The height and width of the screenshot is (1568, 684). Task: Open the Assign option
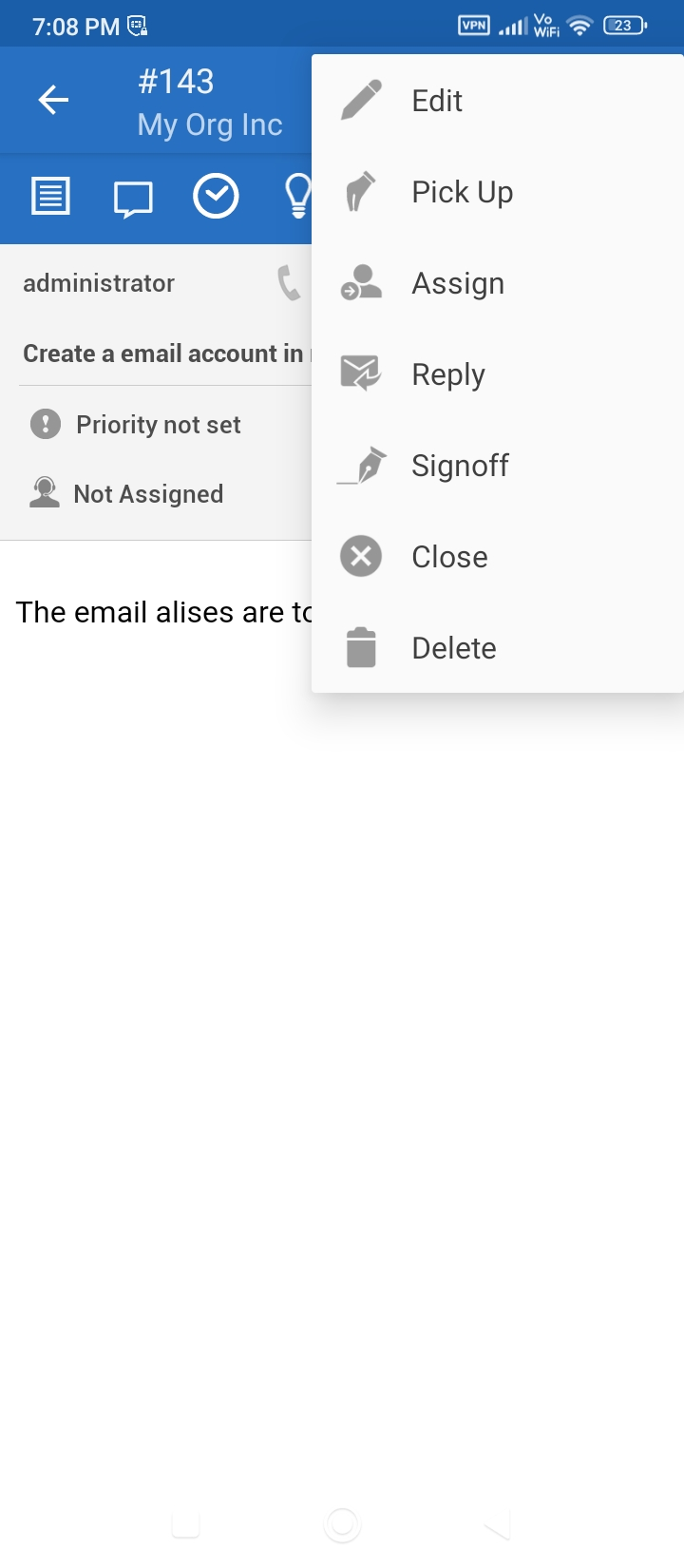(x=457, y=283)
